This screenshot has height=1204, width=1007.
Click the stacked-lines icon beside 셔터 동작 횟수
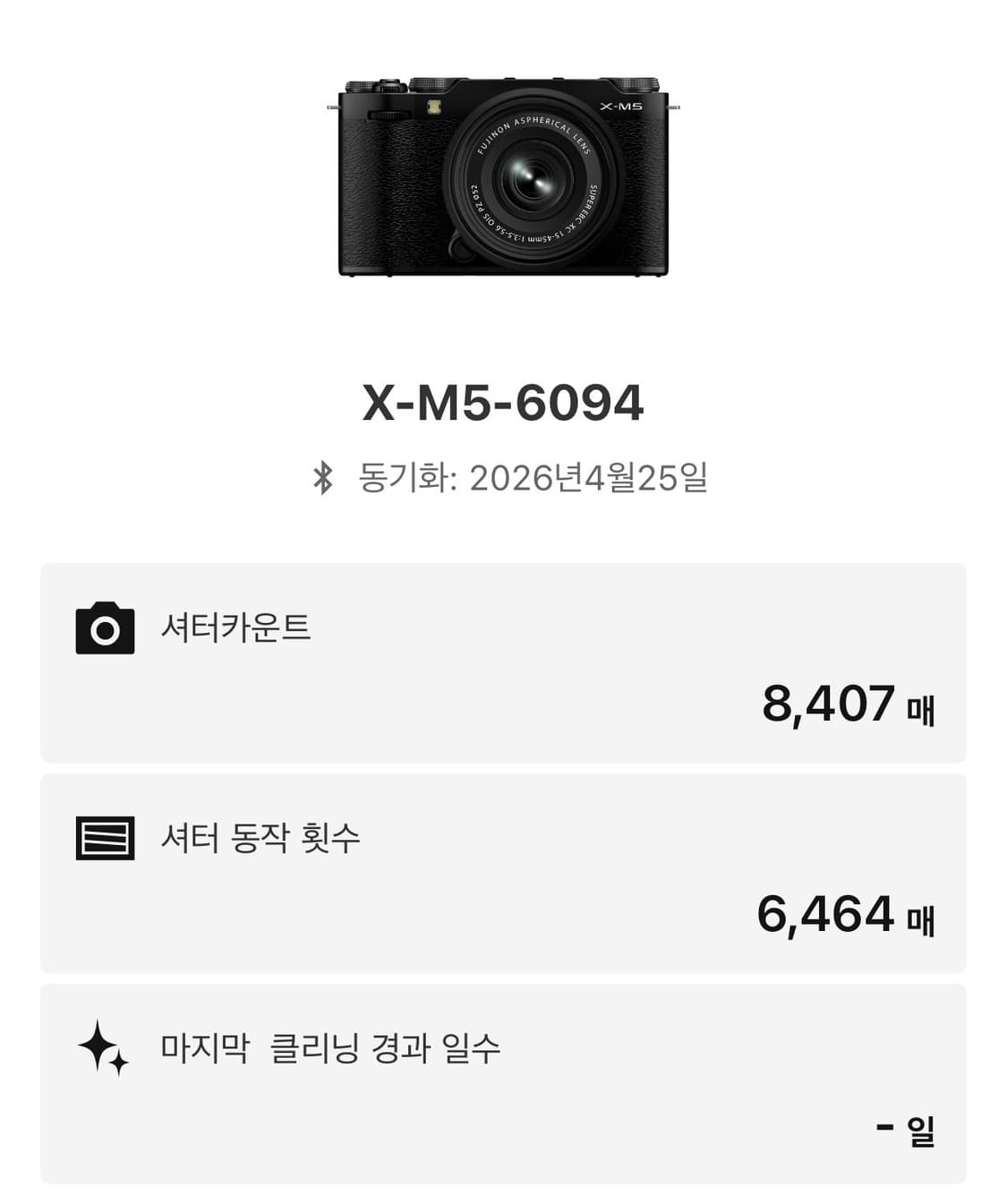105,836
